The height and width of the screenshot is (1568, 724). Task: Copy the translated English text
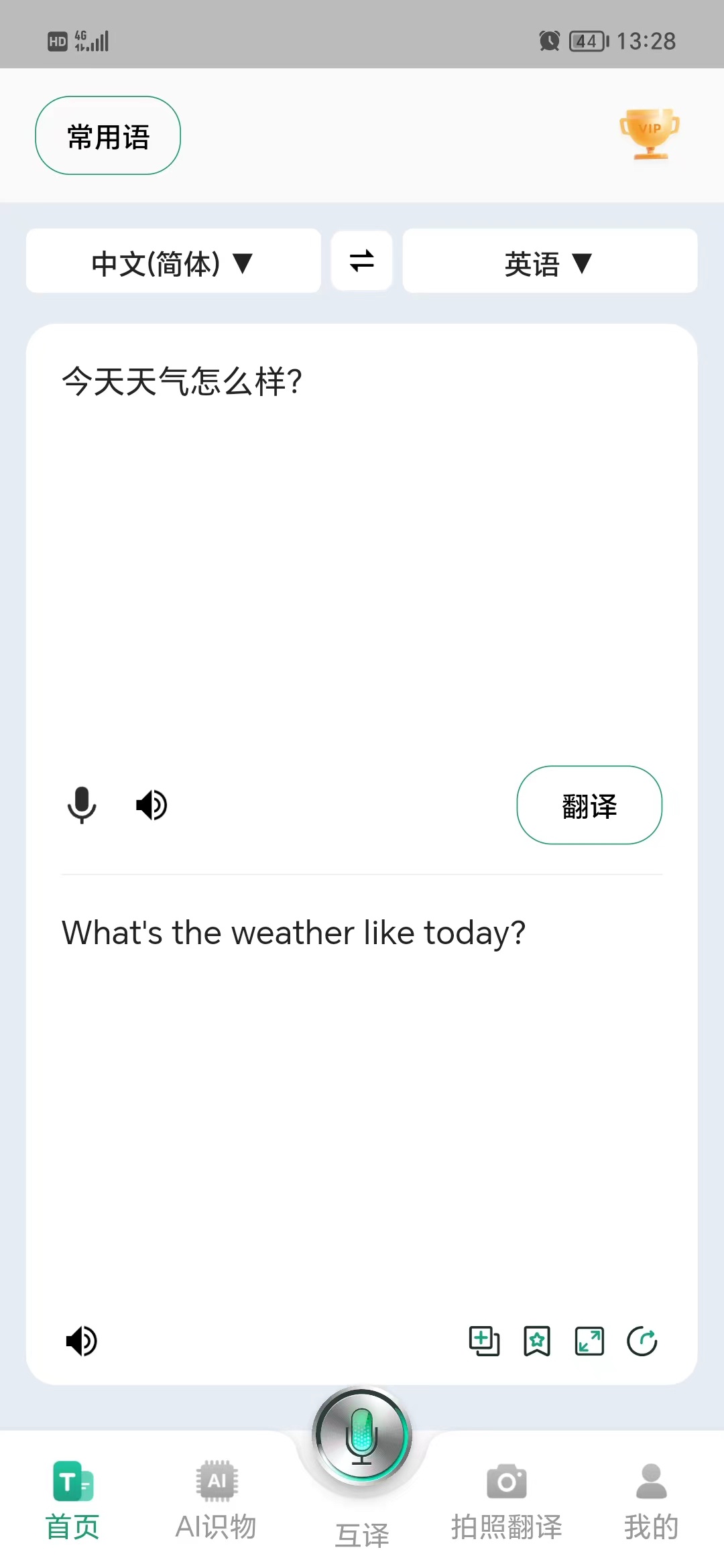coord(484,1342)
